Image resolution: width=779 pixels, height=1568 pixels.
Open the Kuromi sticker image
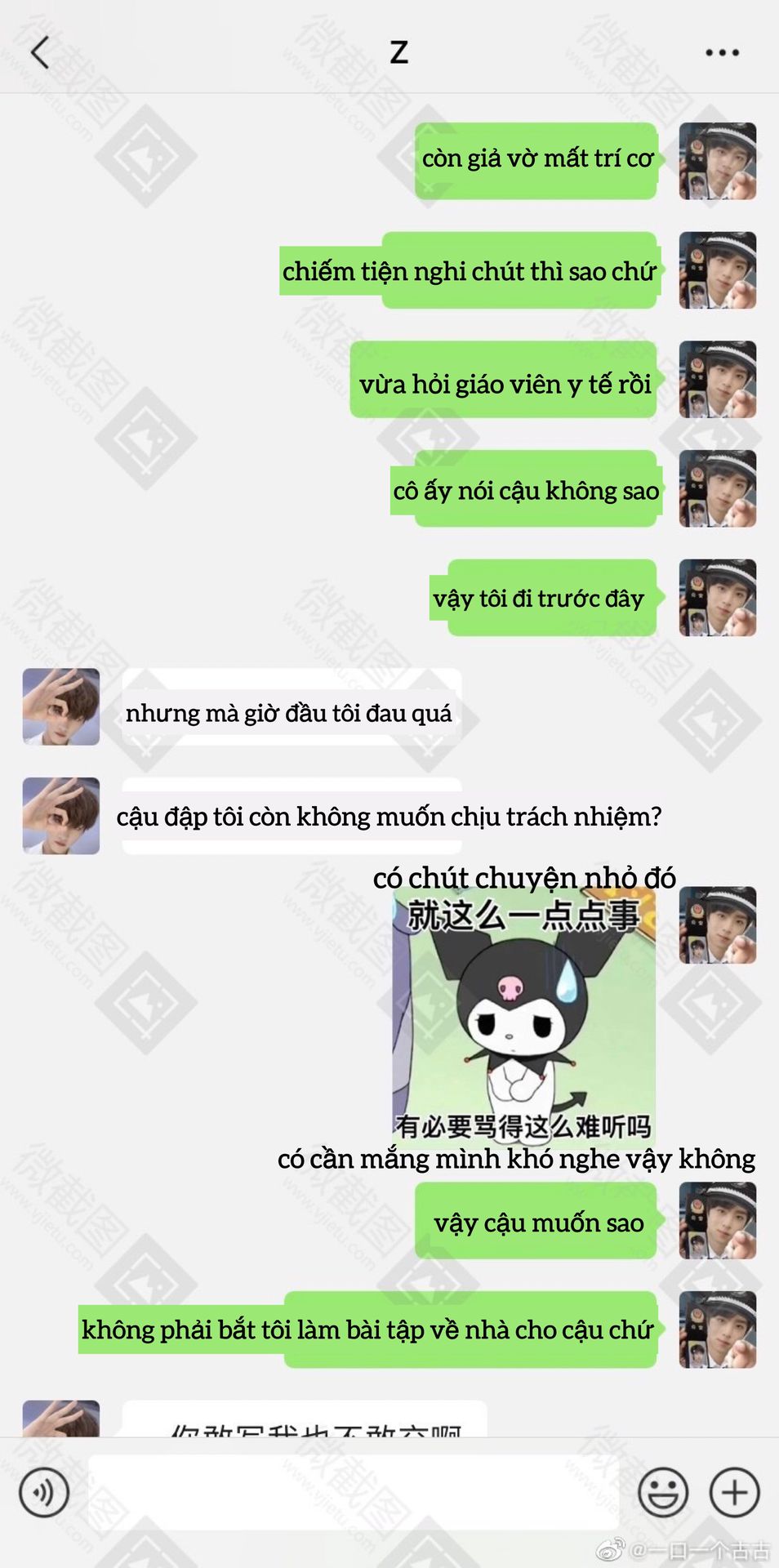[x=524, y=1017]
